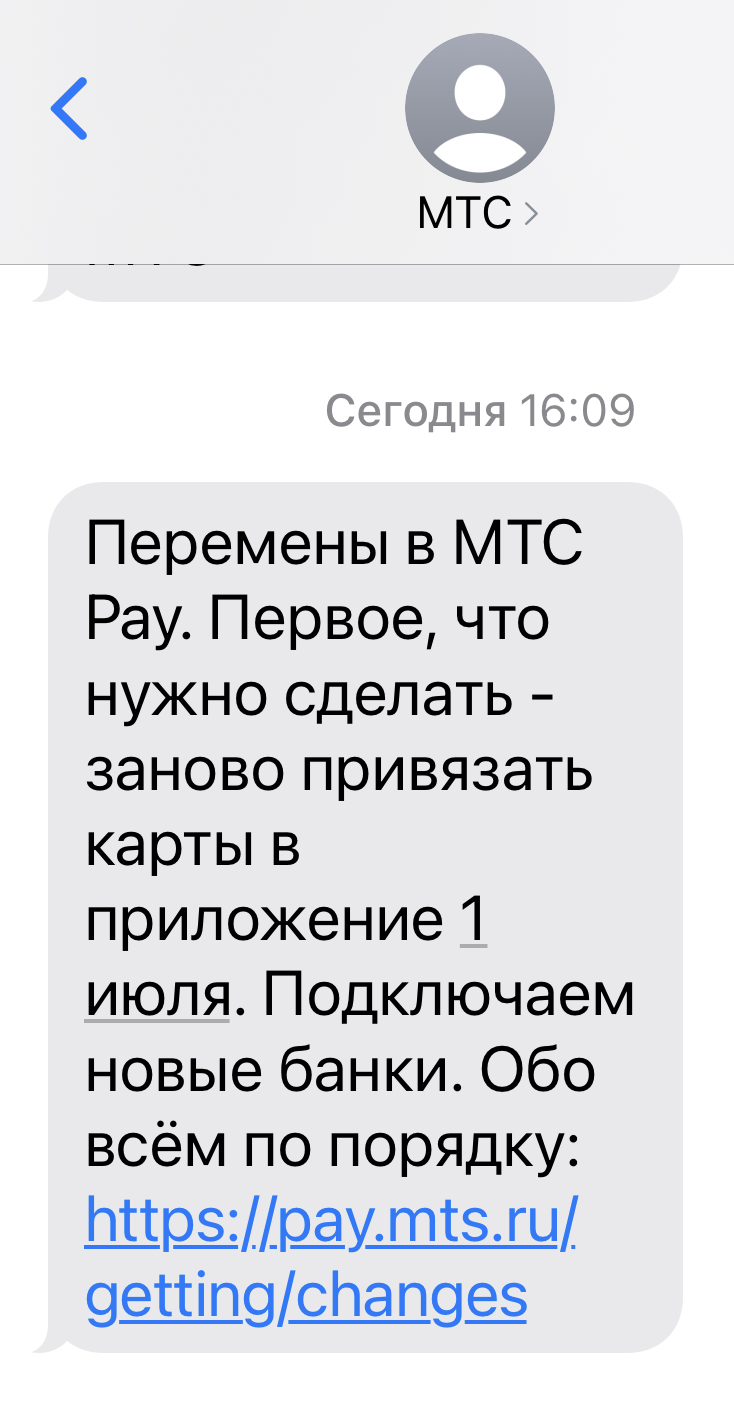
Task: Go back to the messages list
Action: pos(69,108)
